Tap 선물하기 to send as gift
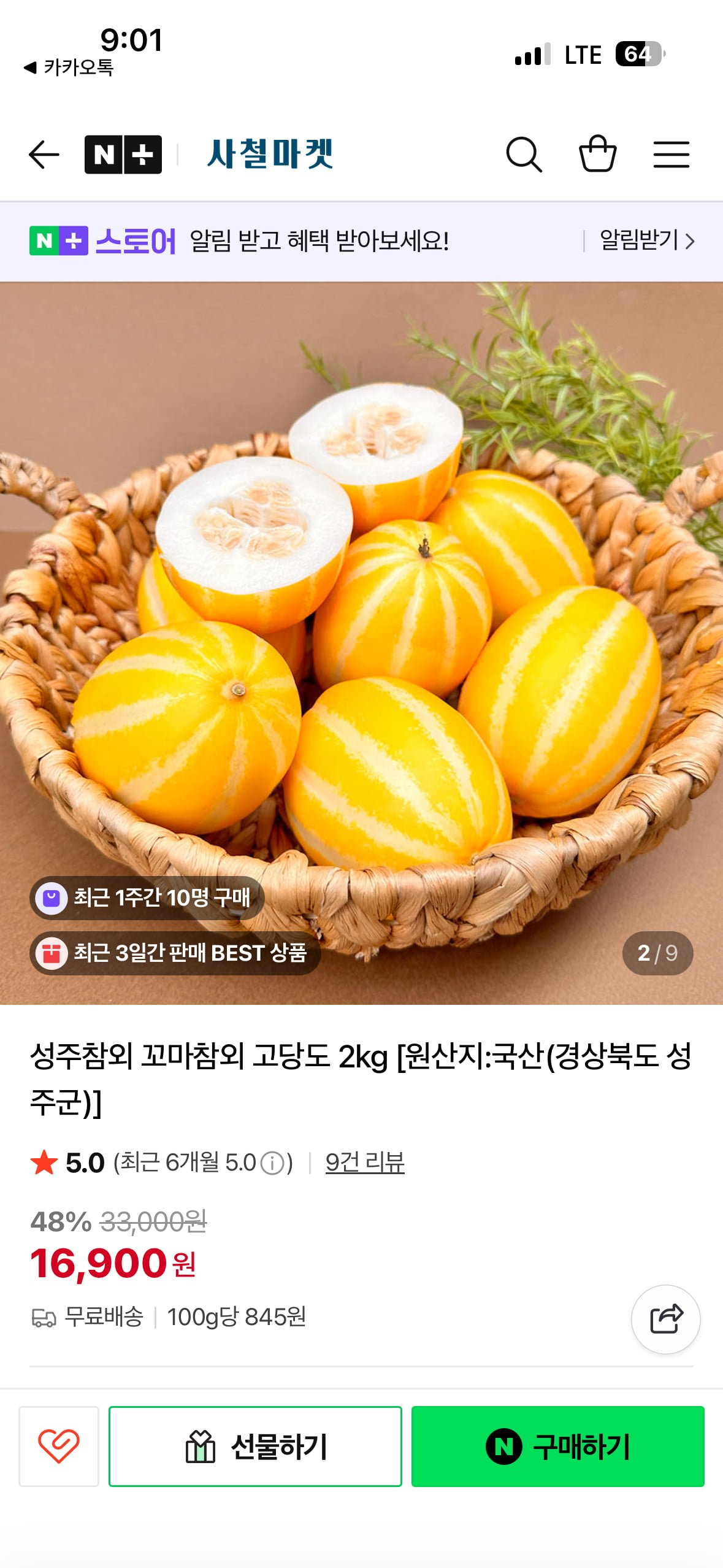The height and width of the screenshot is (1568, 723). click(255, 1446)
